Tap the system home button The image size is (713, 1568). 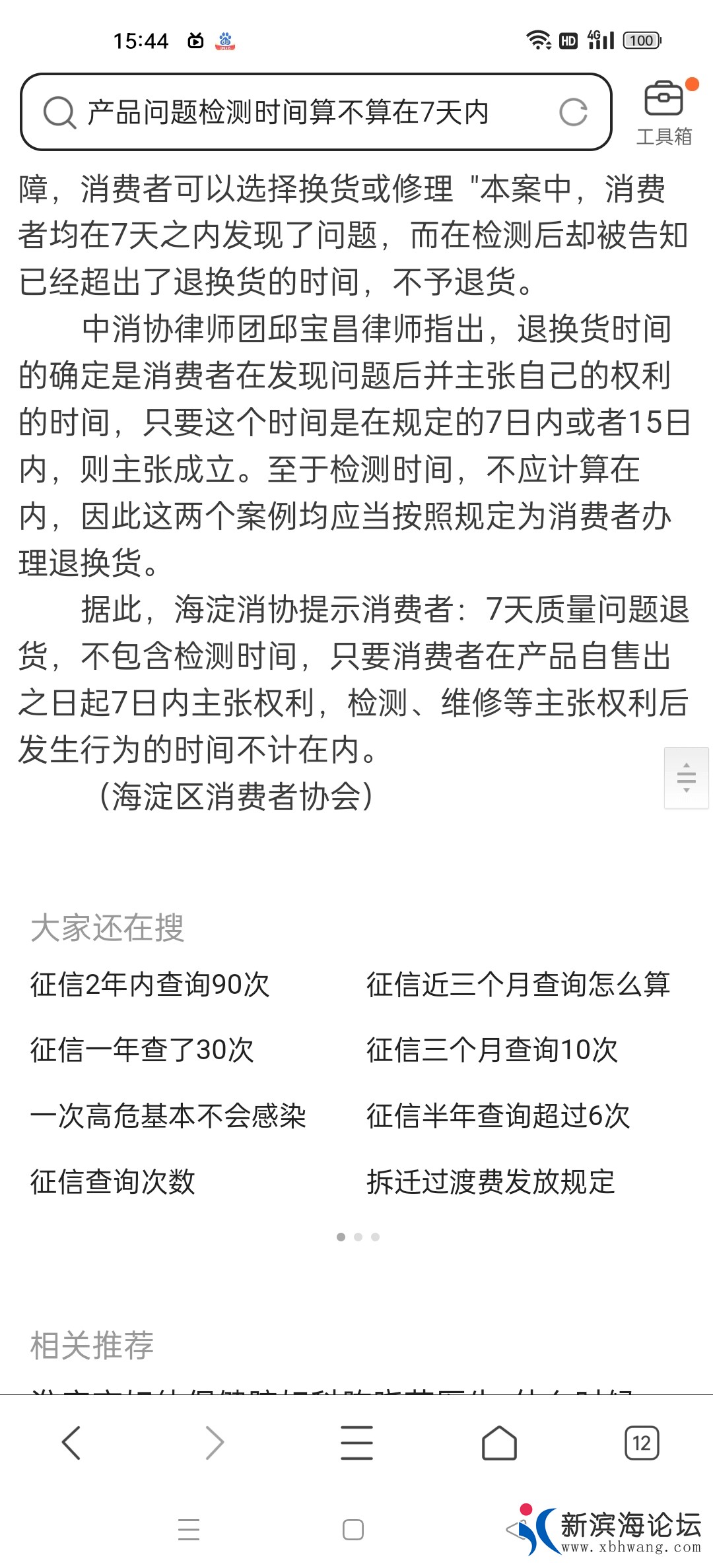tap(353, 1530)
